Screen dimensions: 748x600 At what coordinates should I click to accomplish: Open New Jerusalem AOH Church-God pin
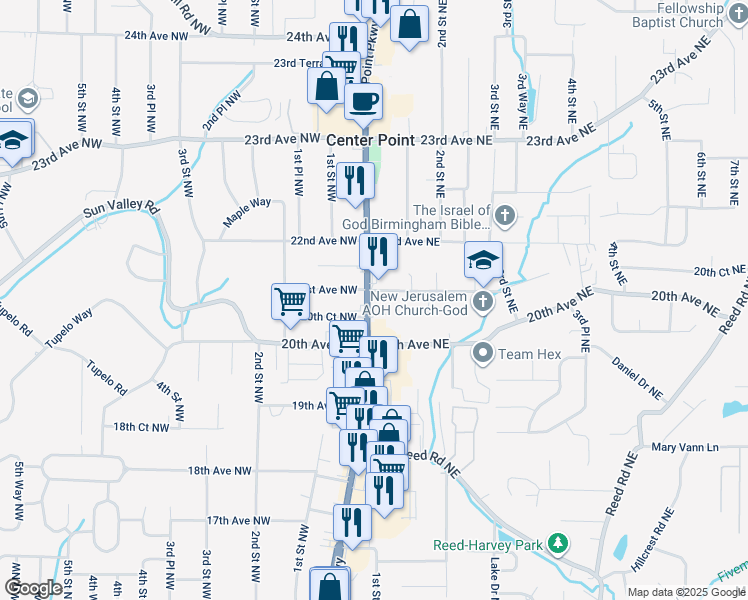pos(483,302)
